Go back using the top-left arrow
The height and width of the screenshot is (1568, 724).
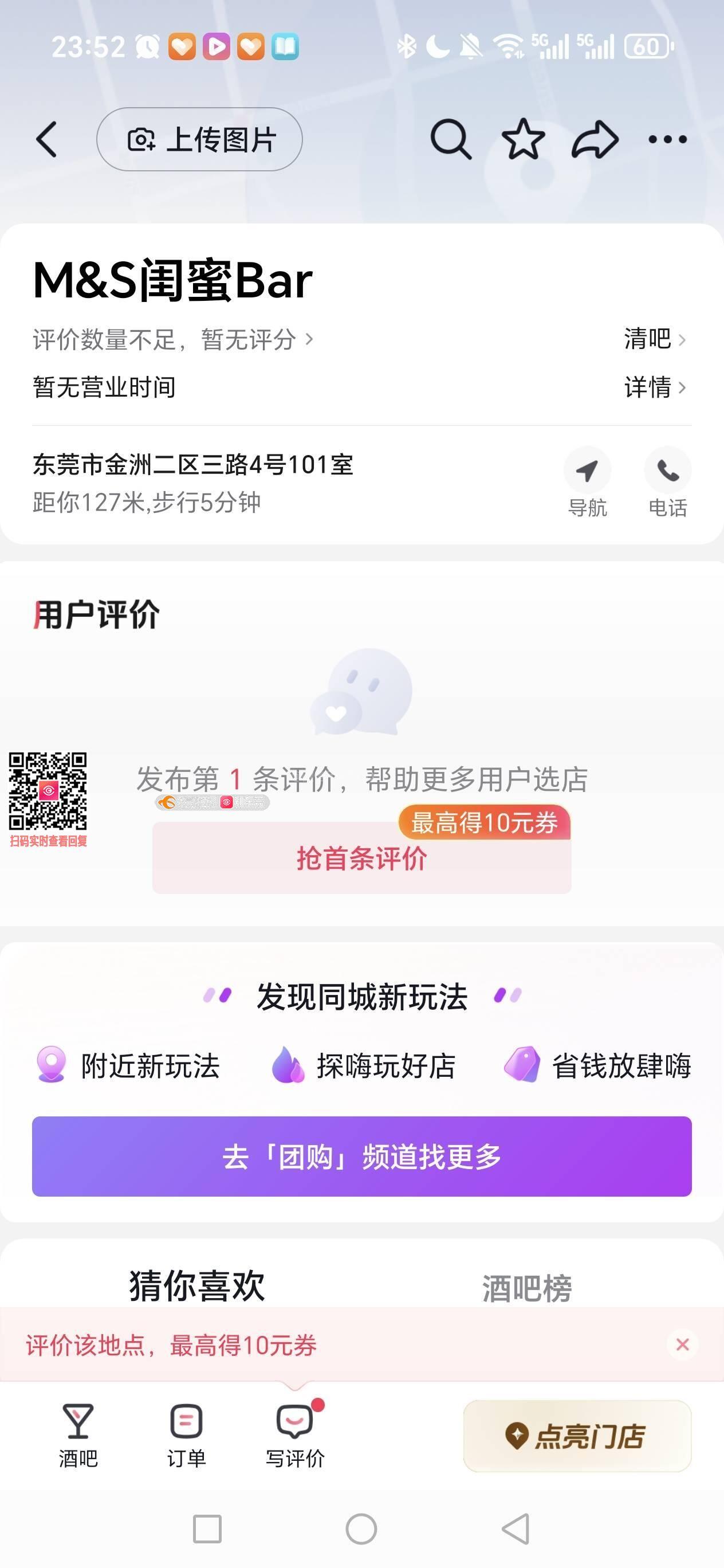(47, 139)
